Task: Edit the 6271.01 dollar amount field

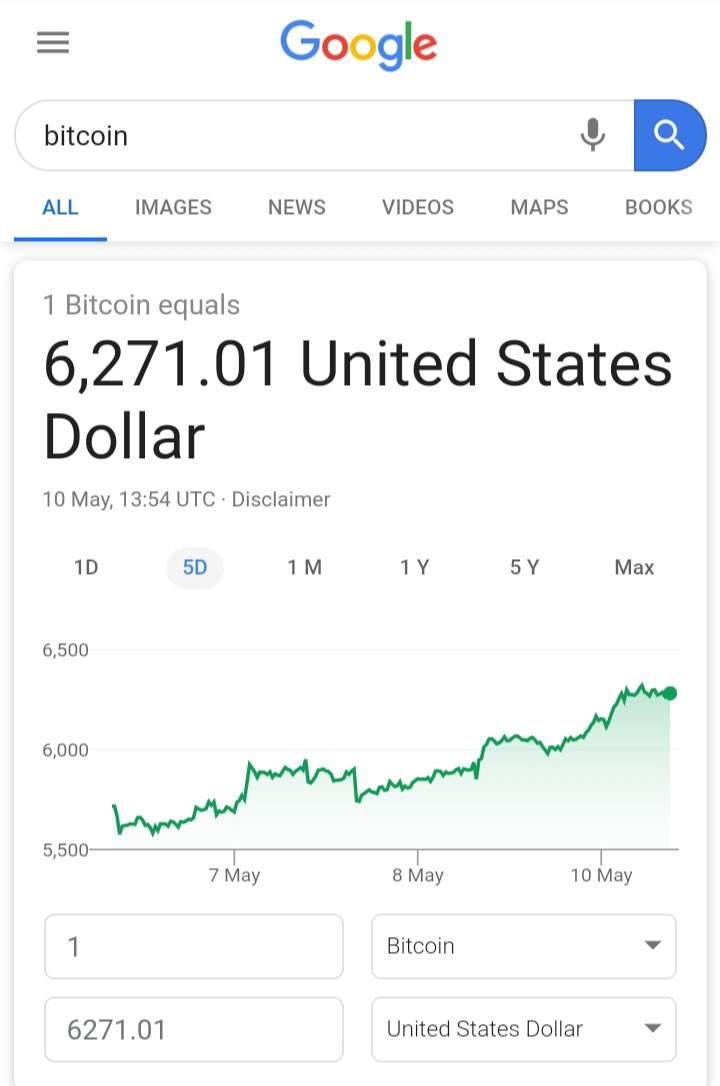Action: pyautogui.click(x=194, y=1029)
